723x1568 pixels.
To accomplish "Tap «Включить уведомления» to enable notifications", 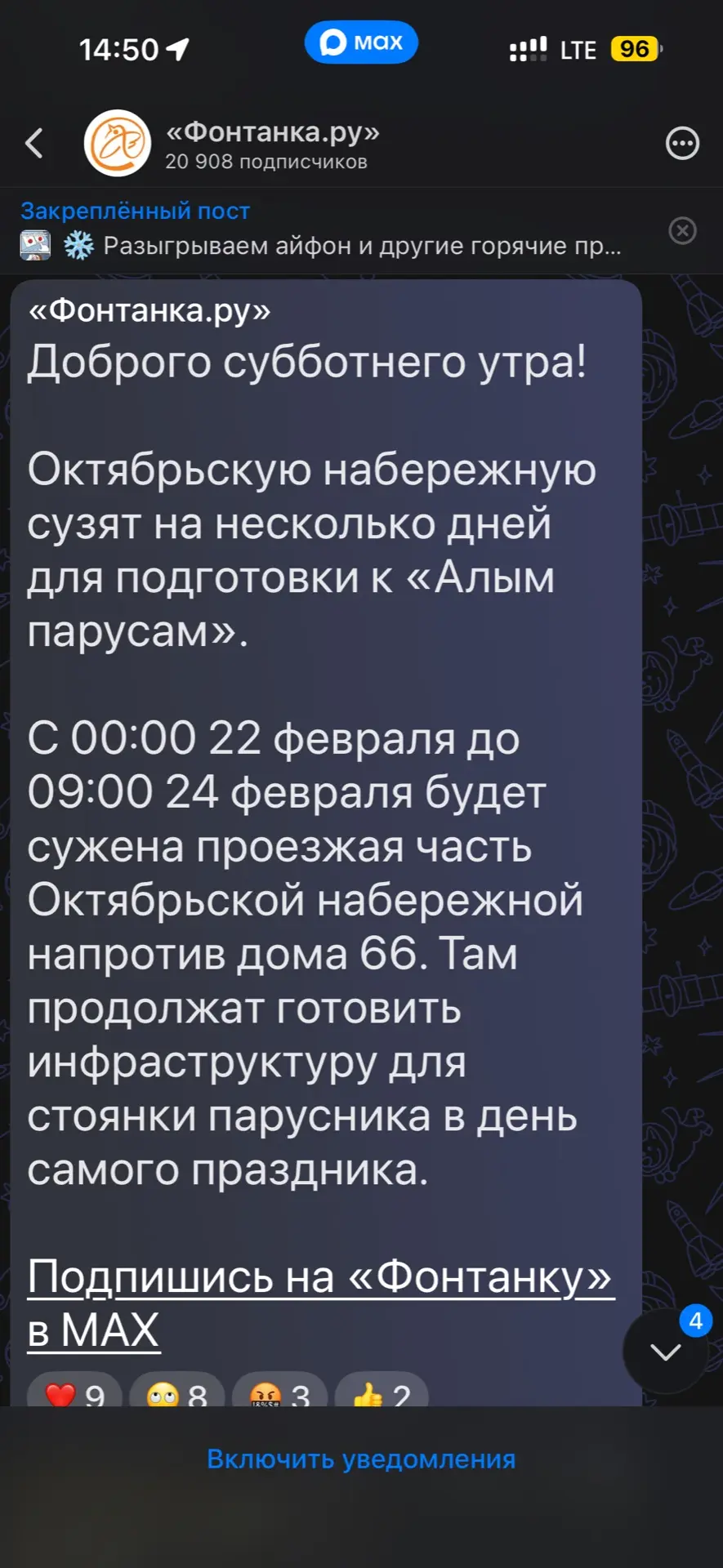I will [x=361, y=1459].
